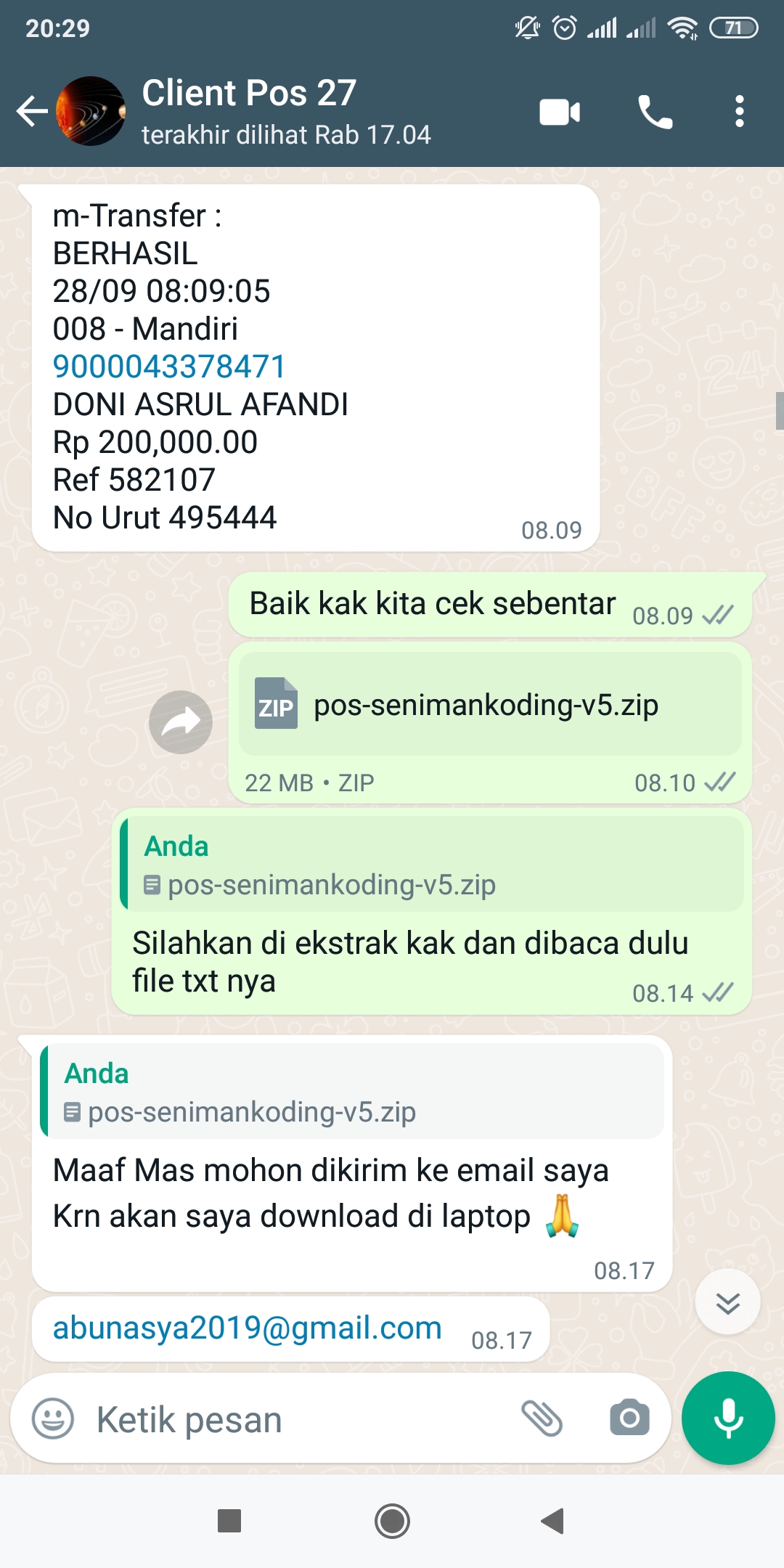Tap system recent apps button

coord(229,1521)
